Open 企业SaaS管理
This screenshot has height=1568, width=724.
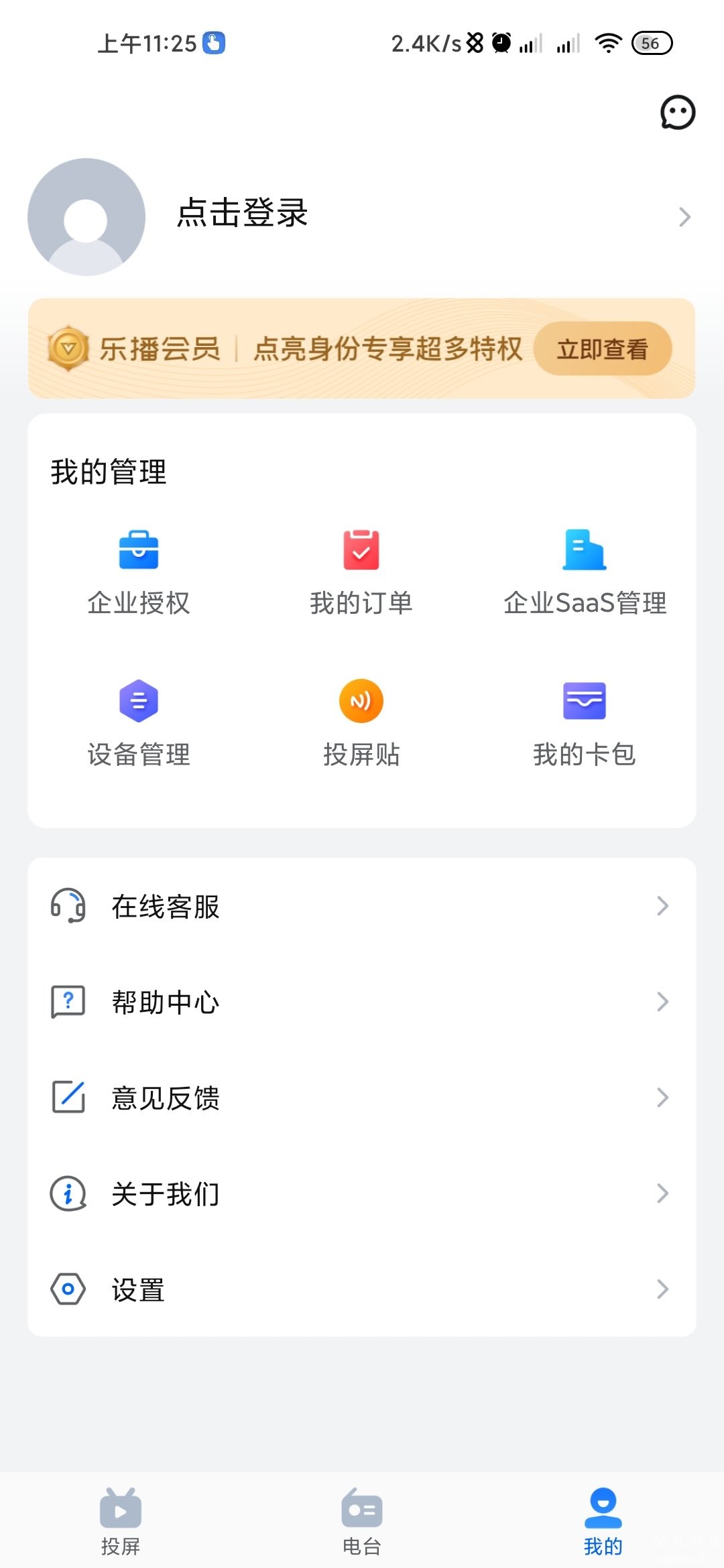pos(585,573)
